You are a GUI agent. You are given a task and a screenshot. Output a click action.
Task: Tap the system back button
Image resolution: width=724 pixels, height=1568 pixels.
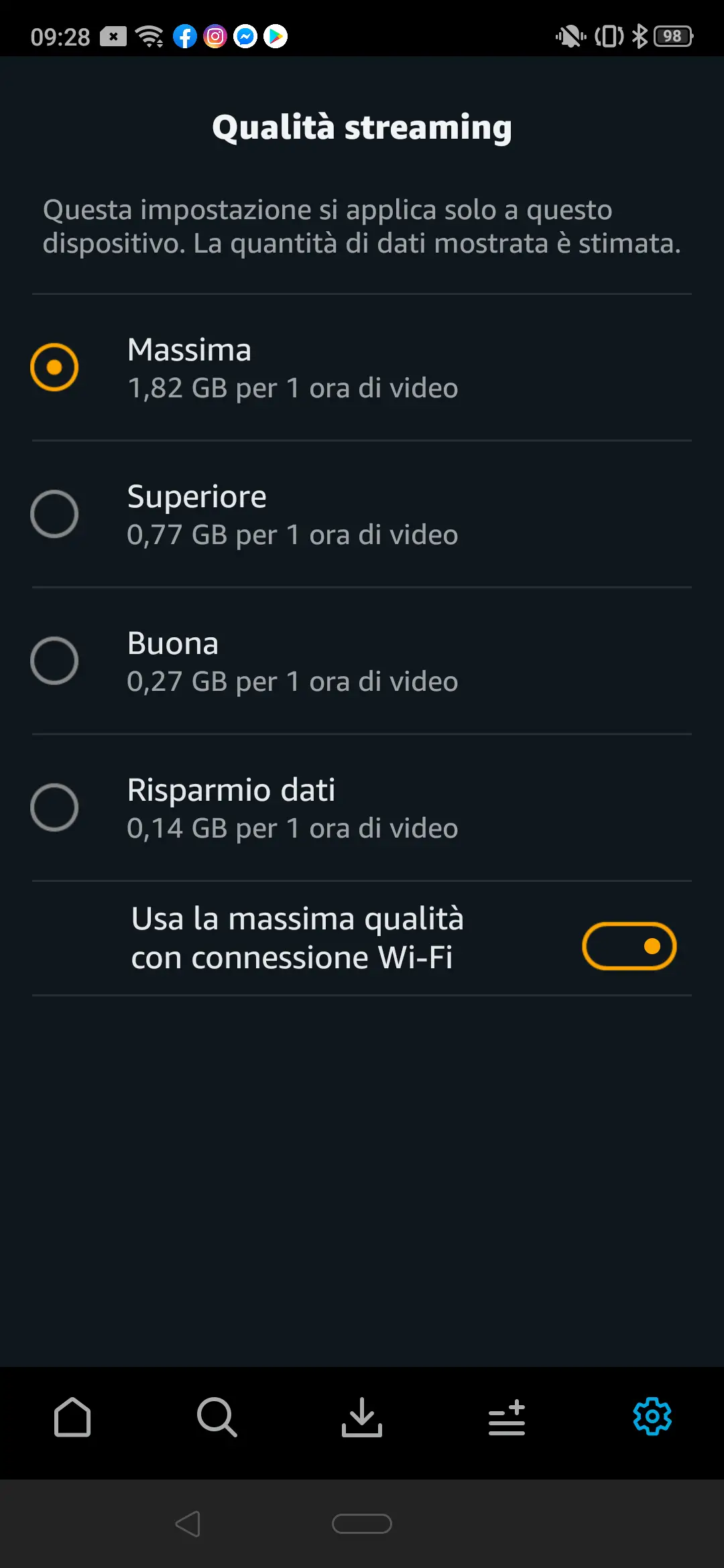(x=188, y=1524)
